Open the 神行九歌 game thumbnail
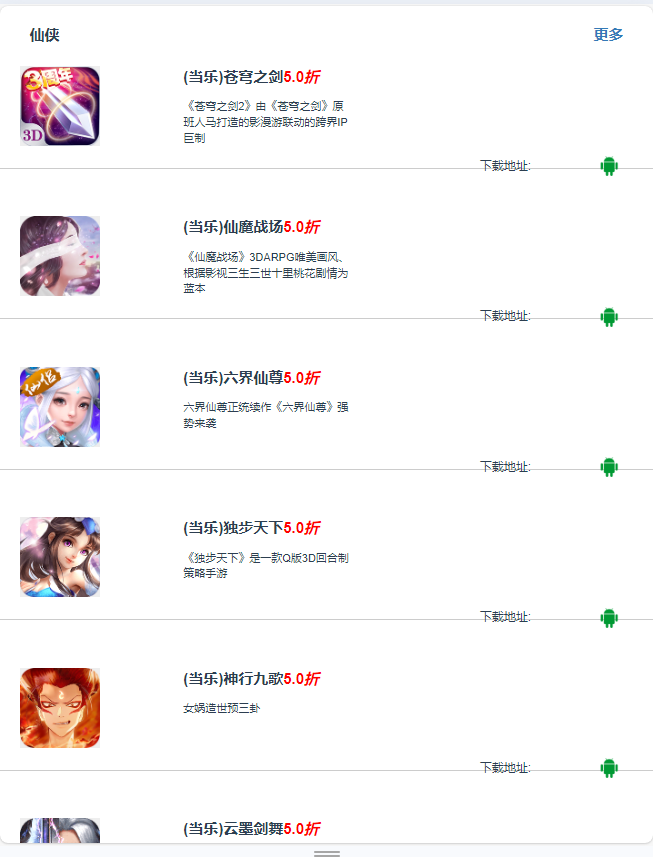The image size is (653, 857). pyautogui.click(x=60, y=708)
